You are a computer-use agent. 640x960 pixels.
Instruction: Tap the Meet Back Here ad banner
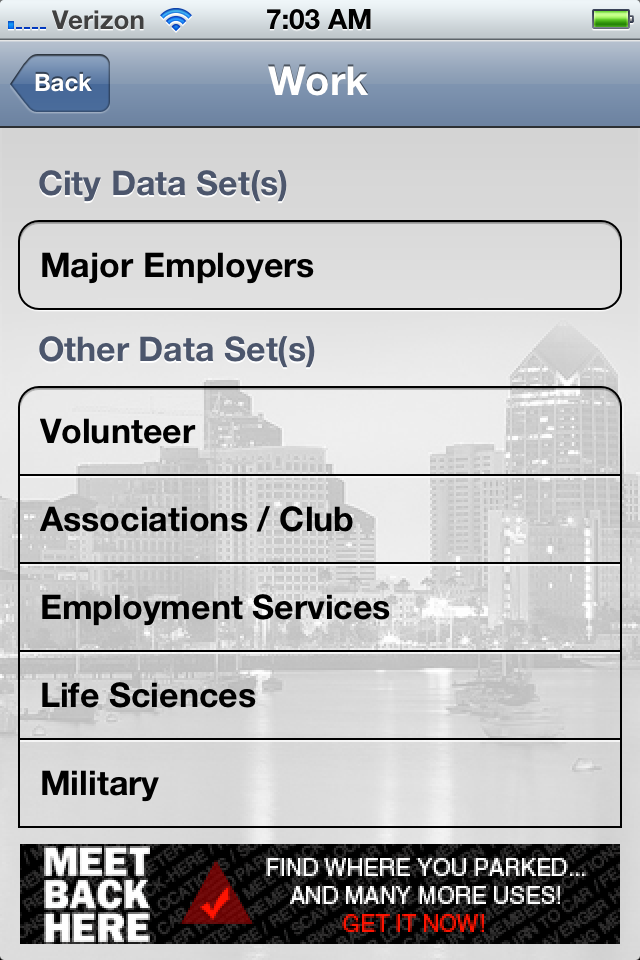pyautogui.click(x=320, y=894)
